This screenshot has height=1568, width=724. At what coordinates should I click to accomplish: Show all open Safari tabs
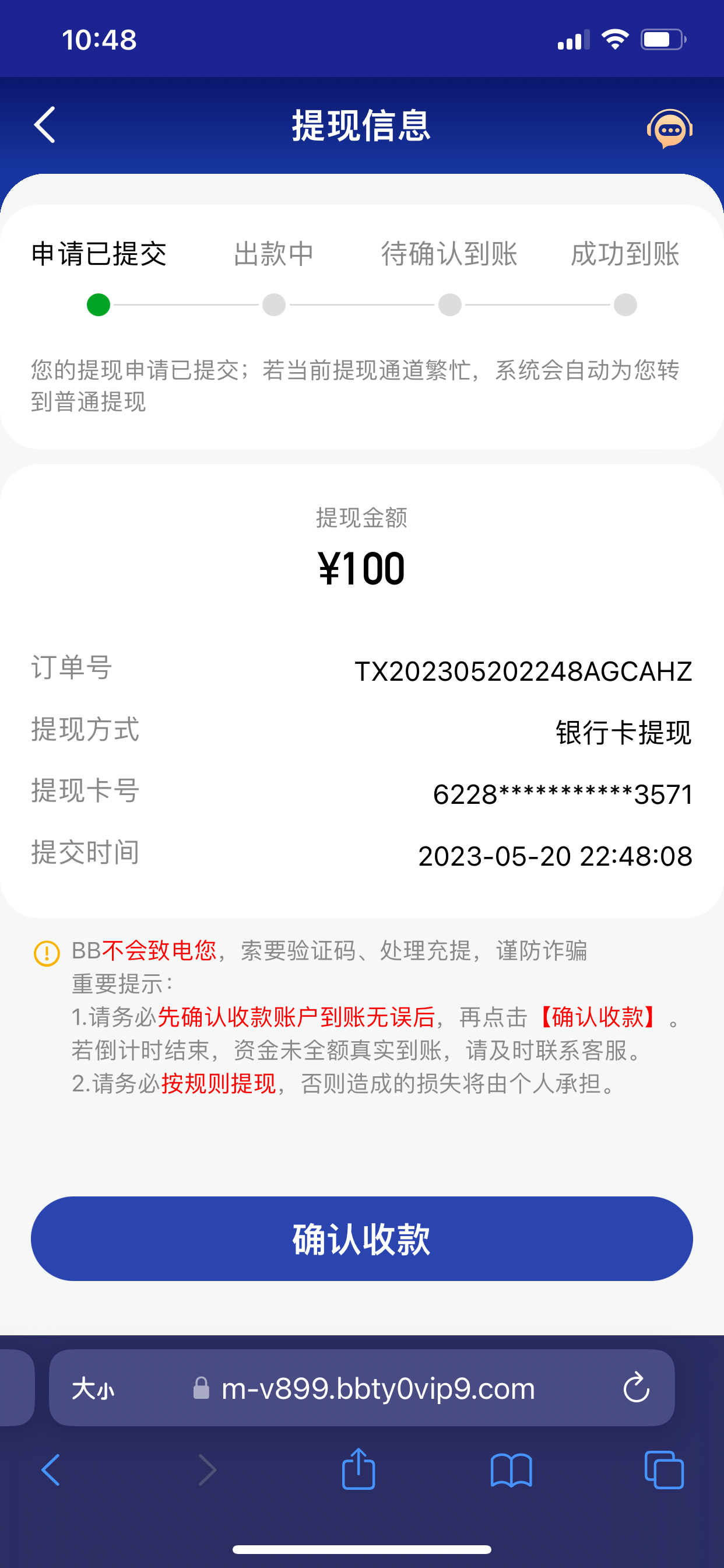tap(664, 1470)
